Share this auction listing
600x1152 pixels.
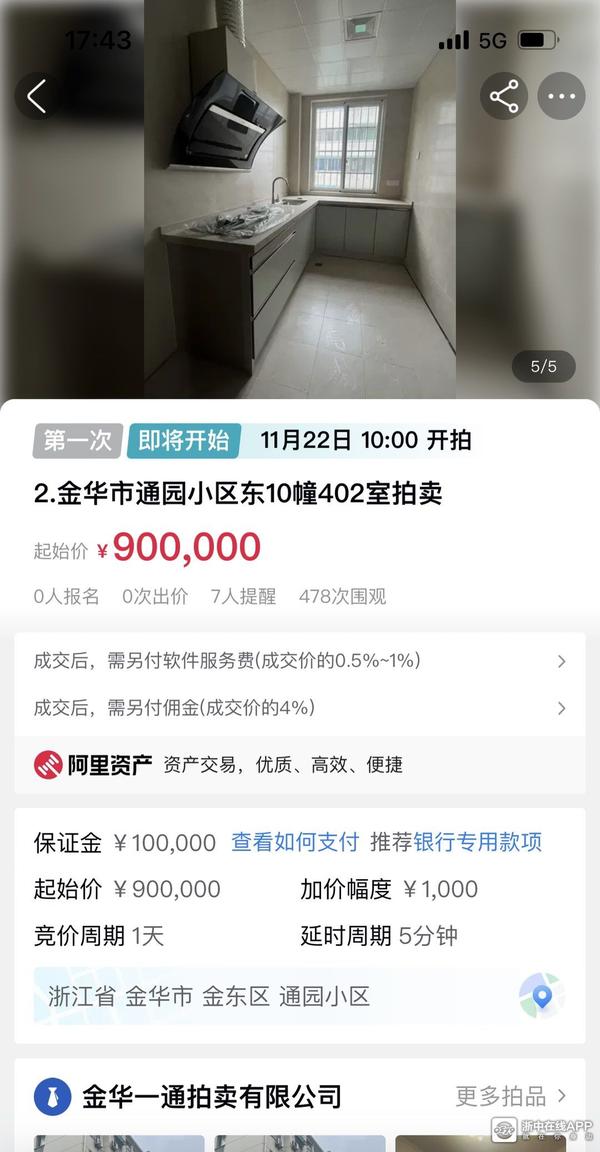pyautogui.click(x=504, y=96)
